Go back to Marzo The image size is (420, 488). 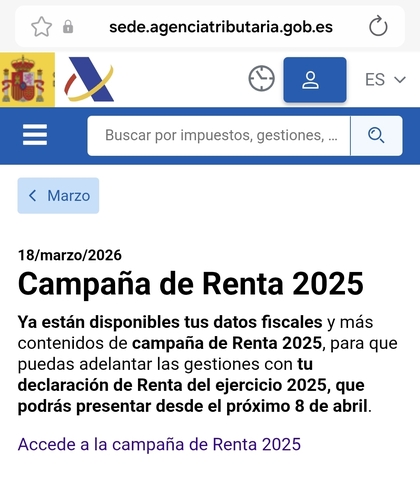click(x=58, y=196)
